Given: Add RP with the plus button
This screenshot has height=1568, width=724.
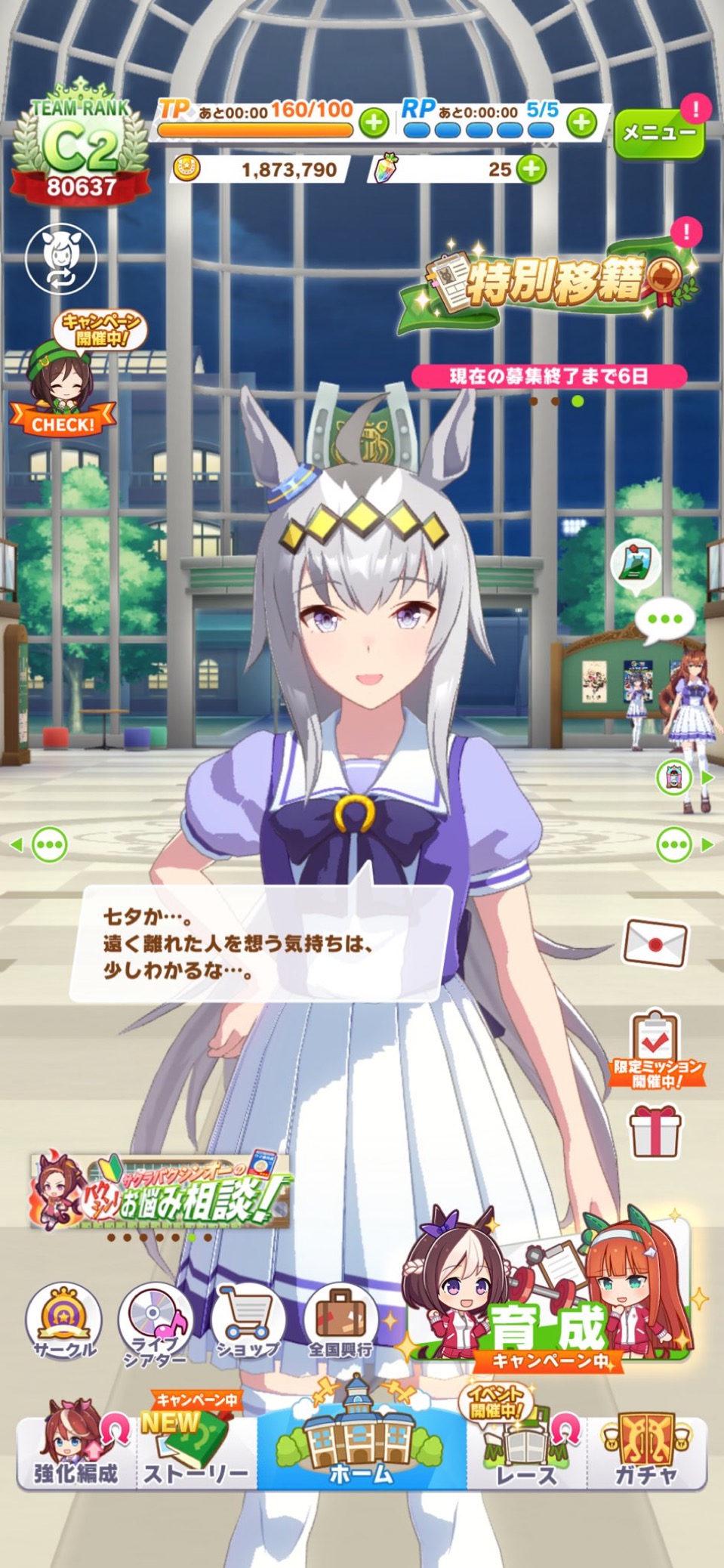Looking at the screenshot, I should point(581,123).
